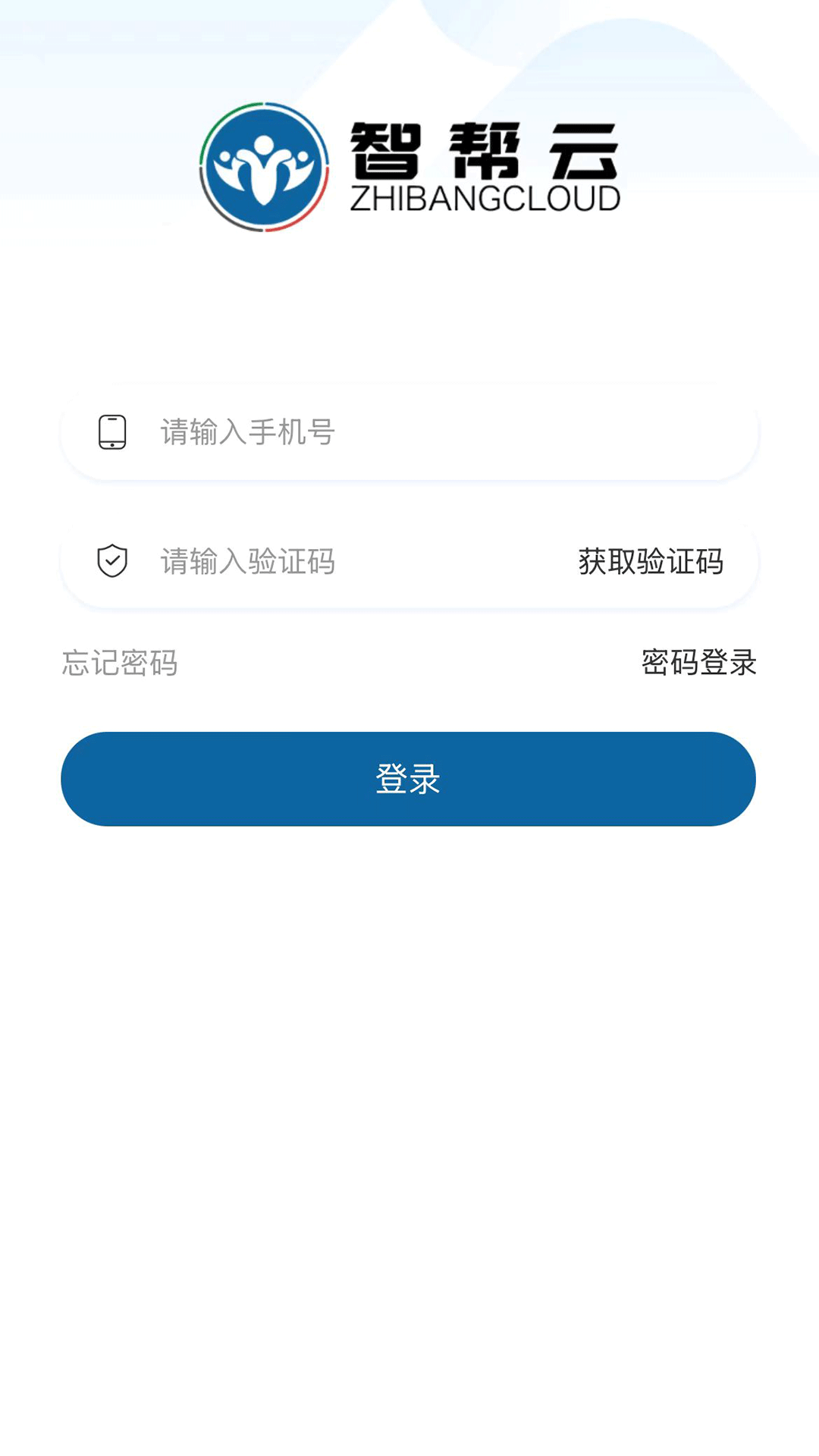Click the blue login button labeled 登录
This screenshot has height=1456, width=819.
[x=409, y=779]
